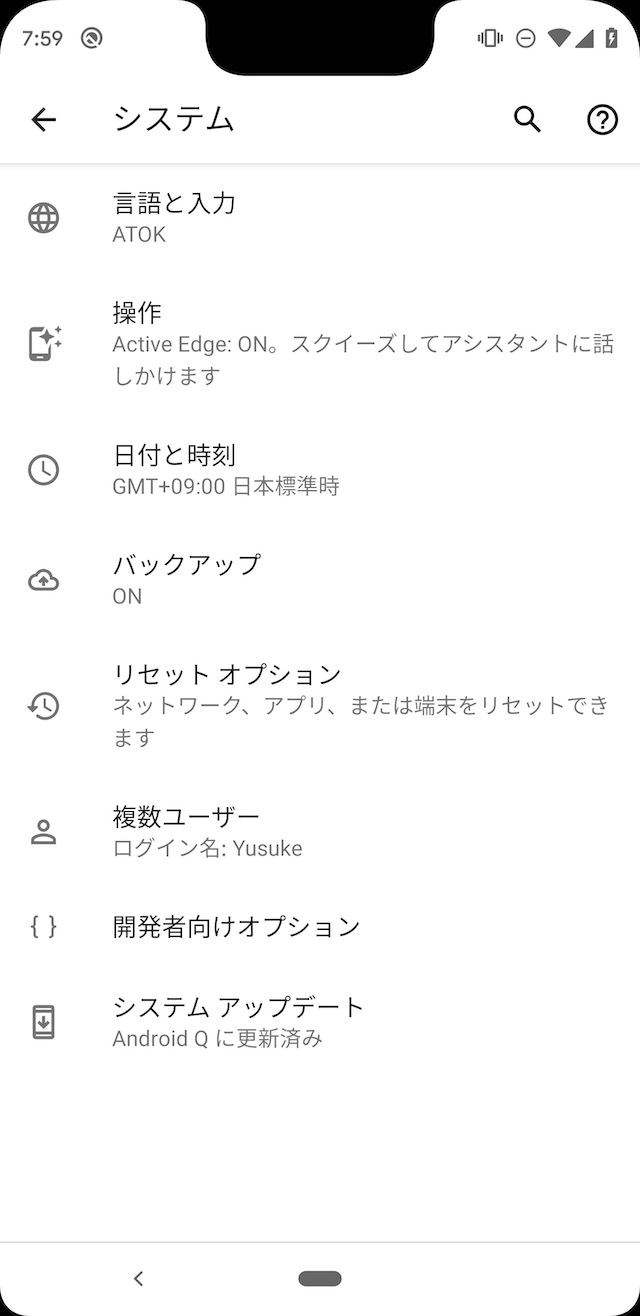Viewport: 640px width, 1316px height.
Task: Open システム アップデート
Action: click(320, 1021)
